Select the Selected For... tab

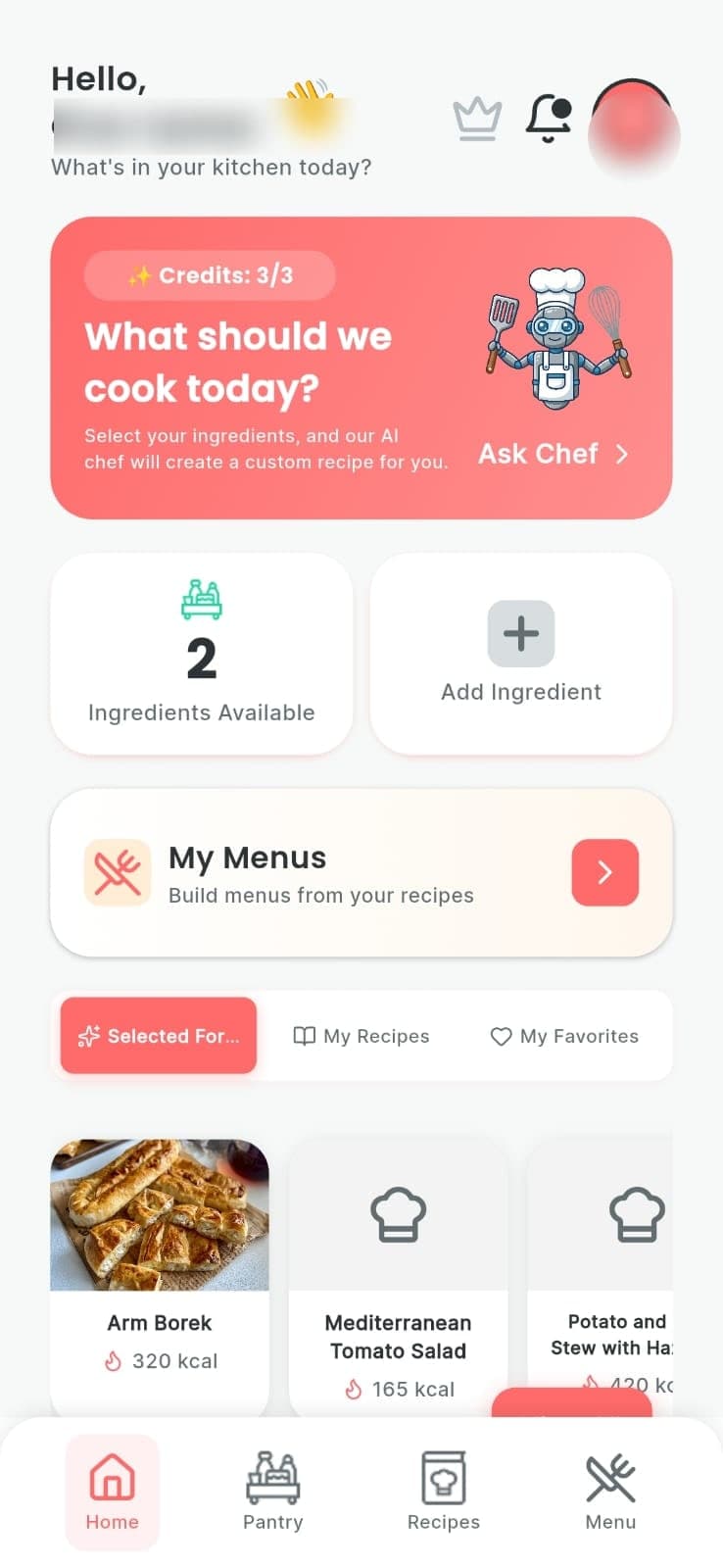159,1036
